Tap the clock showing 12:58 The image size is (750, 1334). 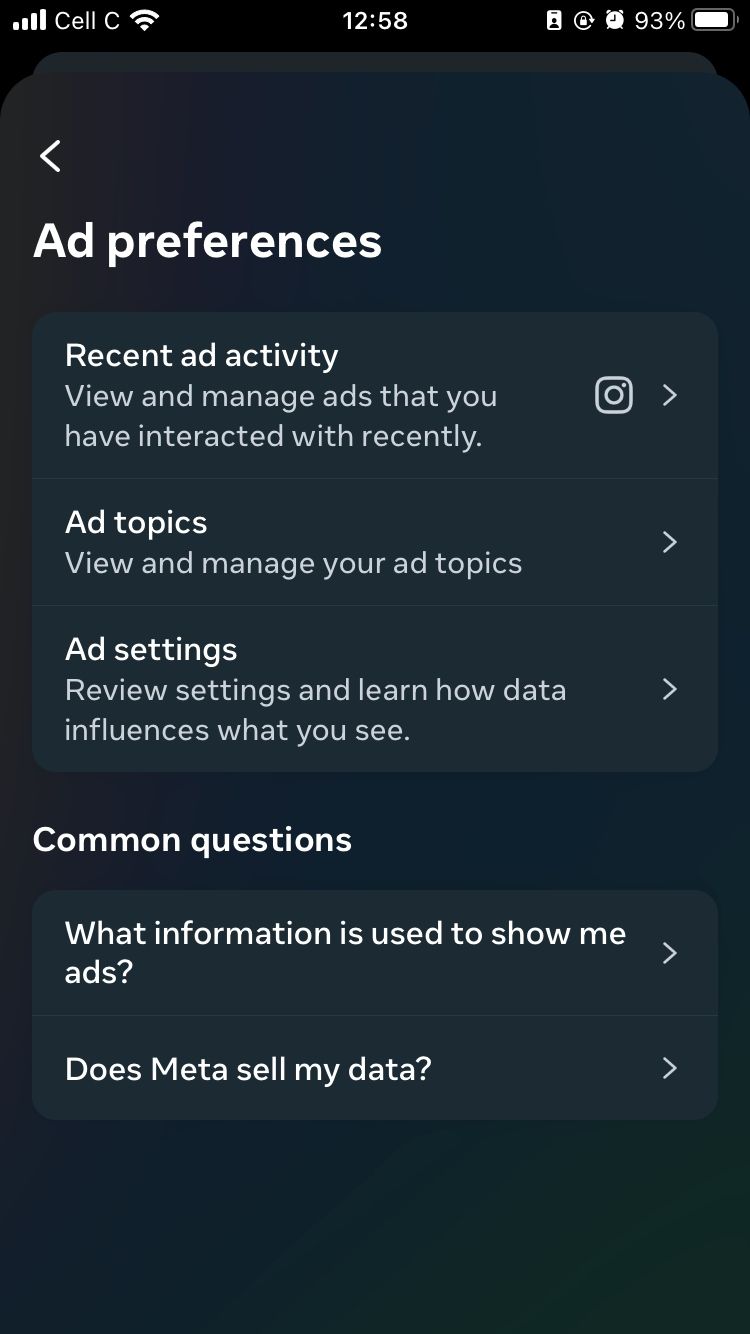coord(375,20)
